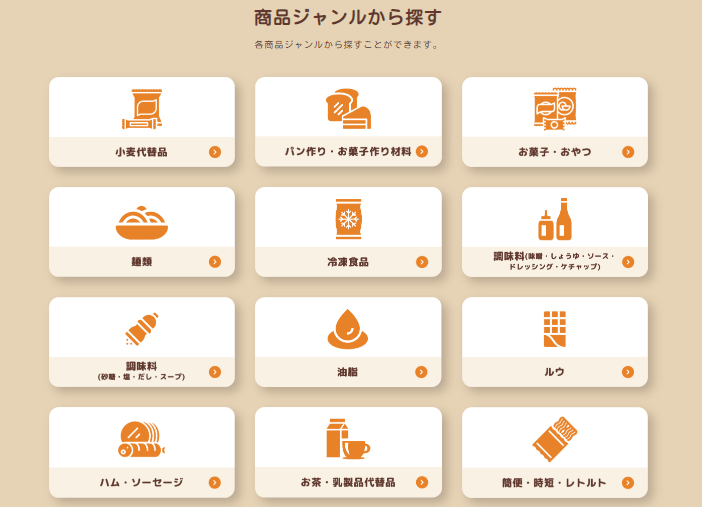
Task: Open お菓子・おやつ category
Action: click(554, 122)
